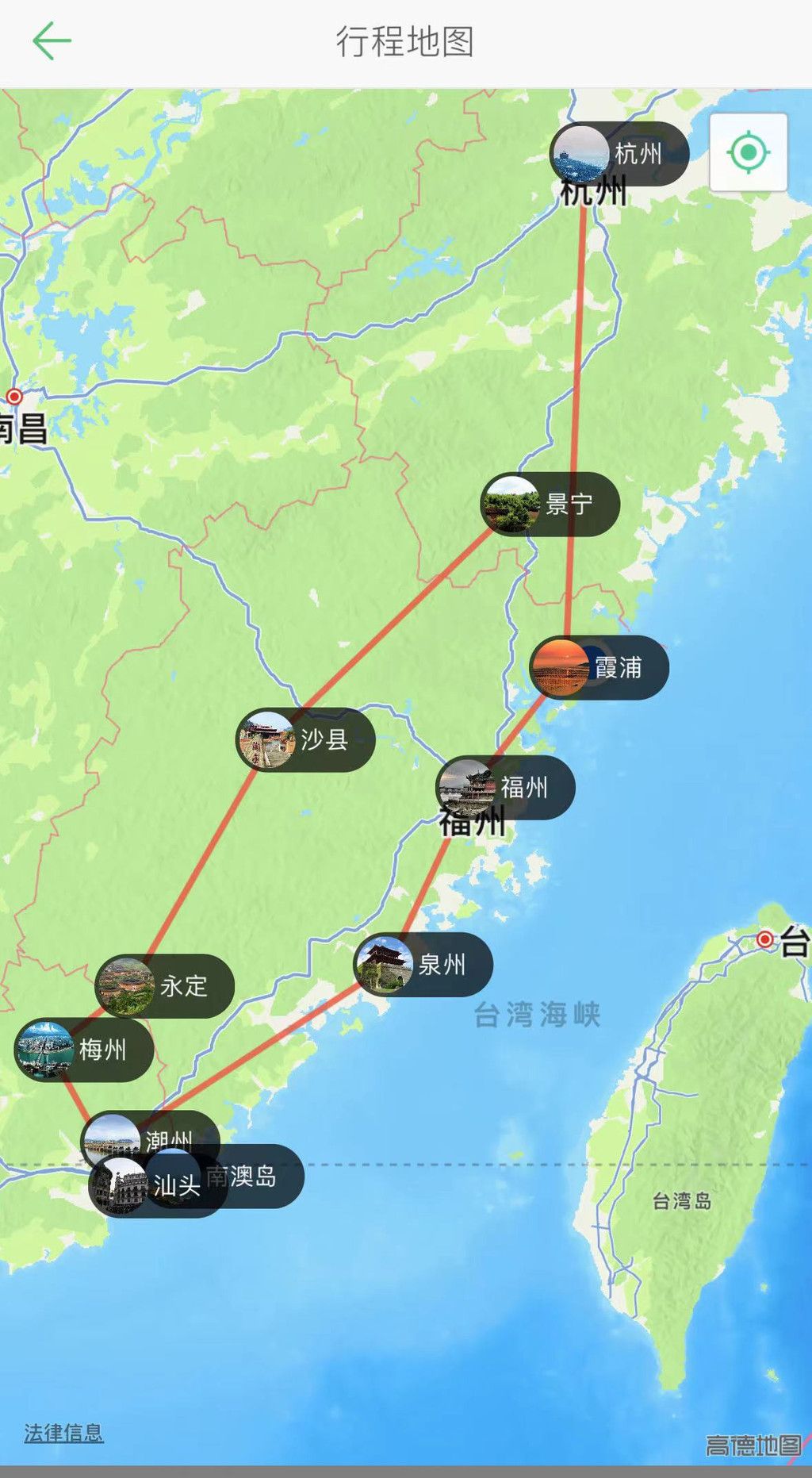Open the 泉州 marker
This screenshot has height=1478, width=812.
(423, 965)
